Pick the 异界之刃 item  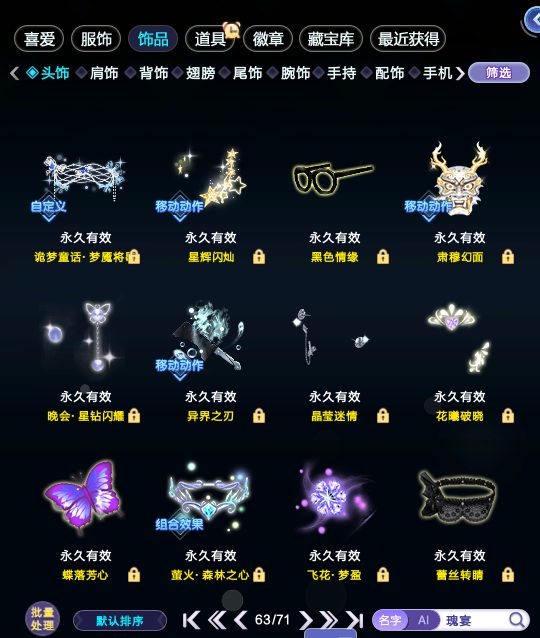pos(210,363)
